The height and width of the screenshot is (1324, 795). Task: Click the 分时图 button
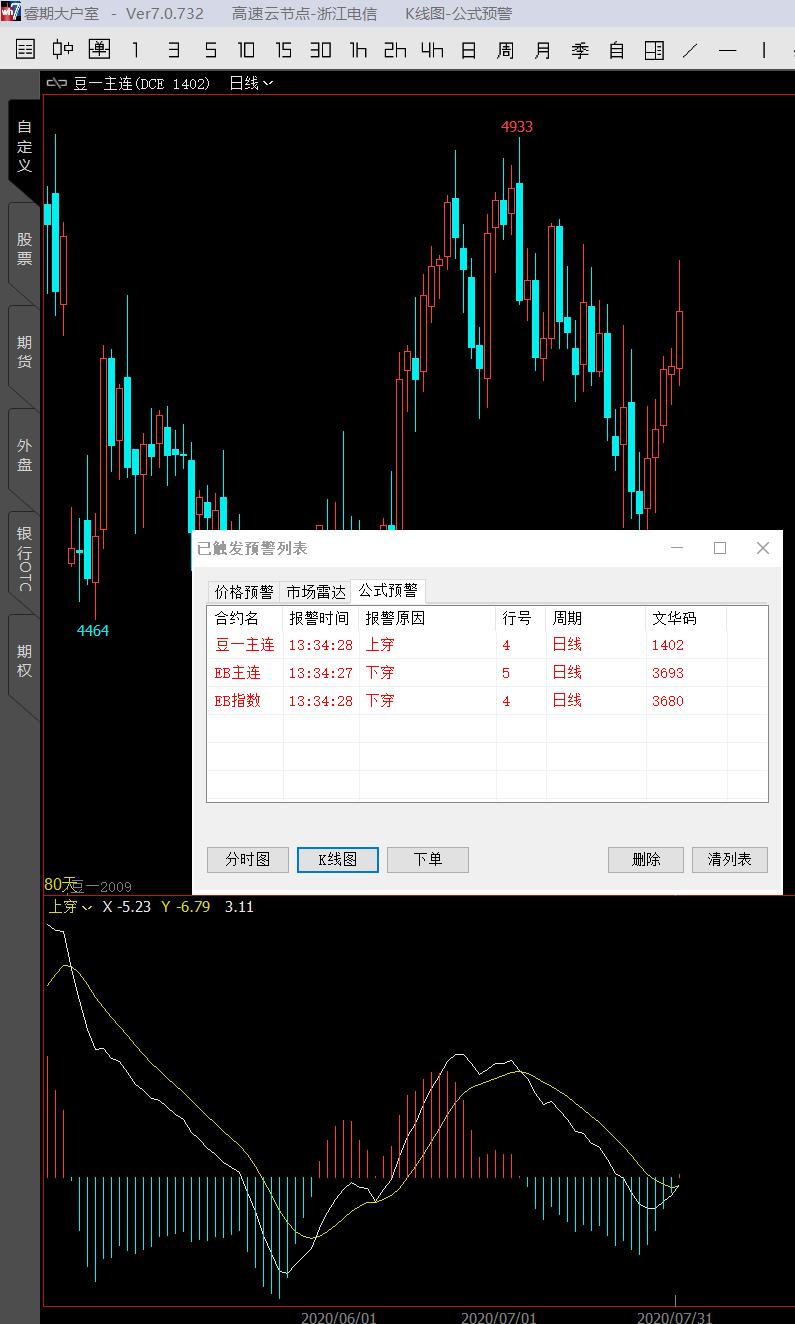(248, 859)
